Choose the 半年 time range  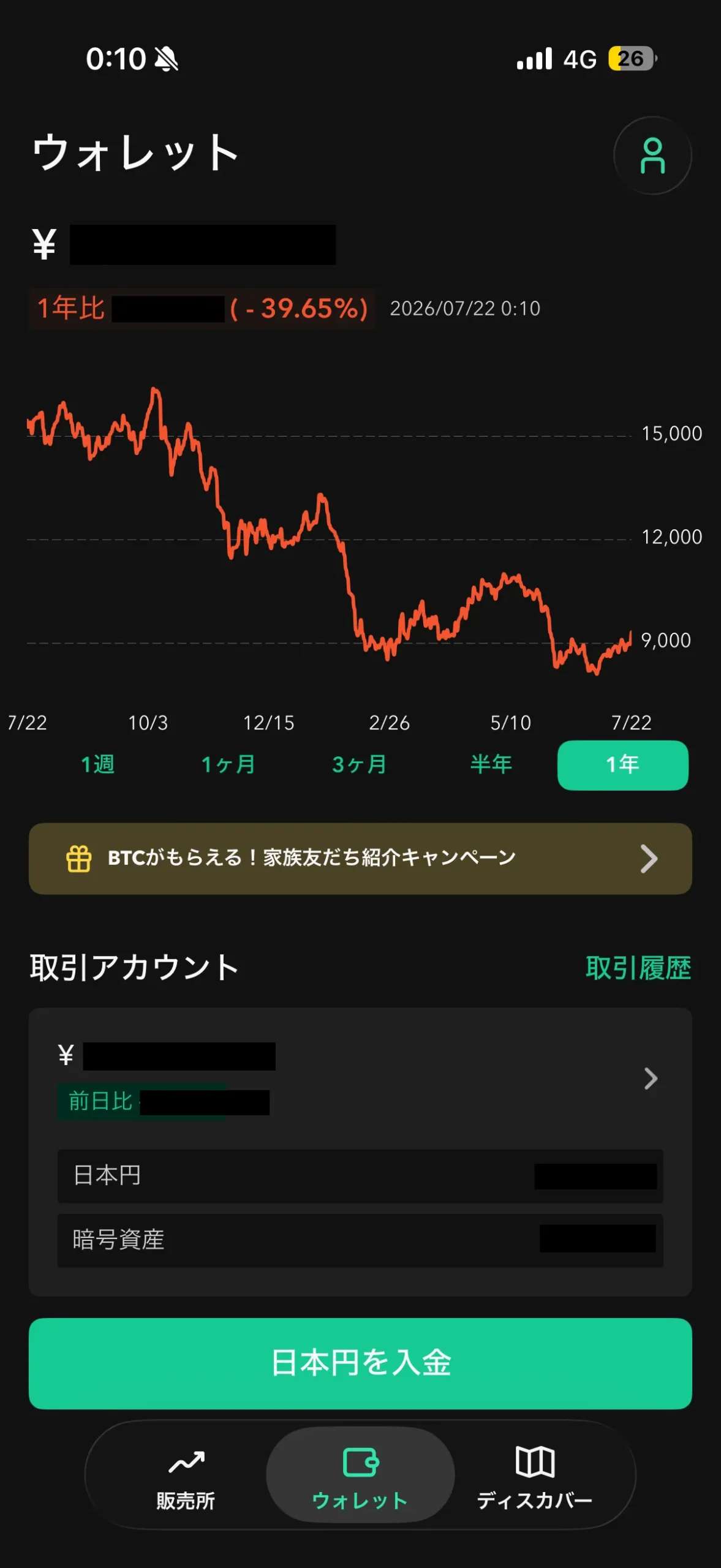[491, 764]
